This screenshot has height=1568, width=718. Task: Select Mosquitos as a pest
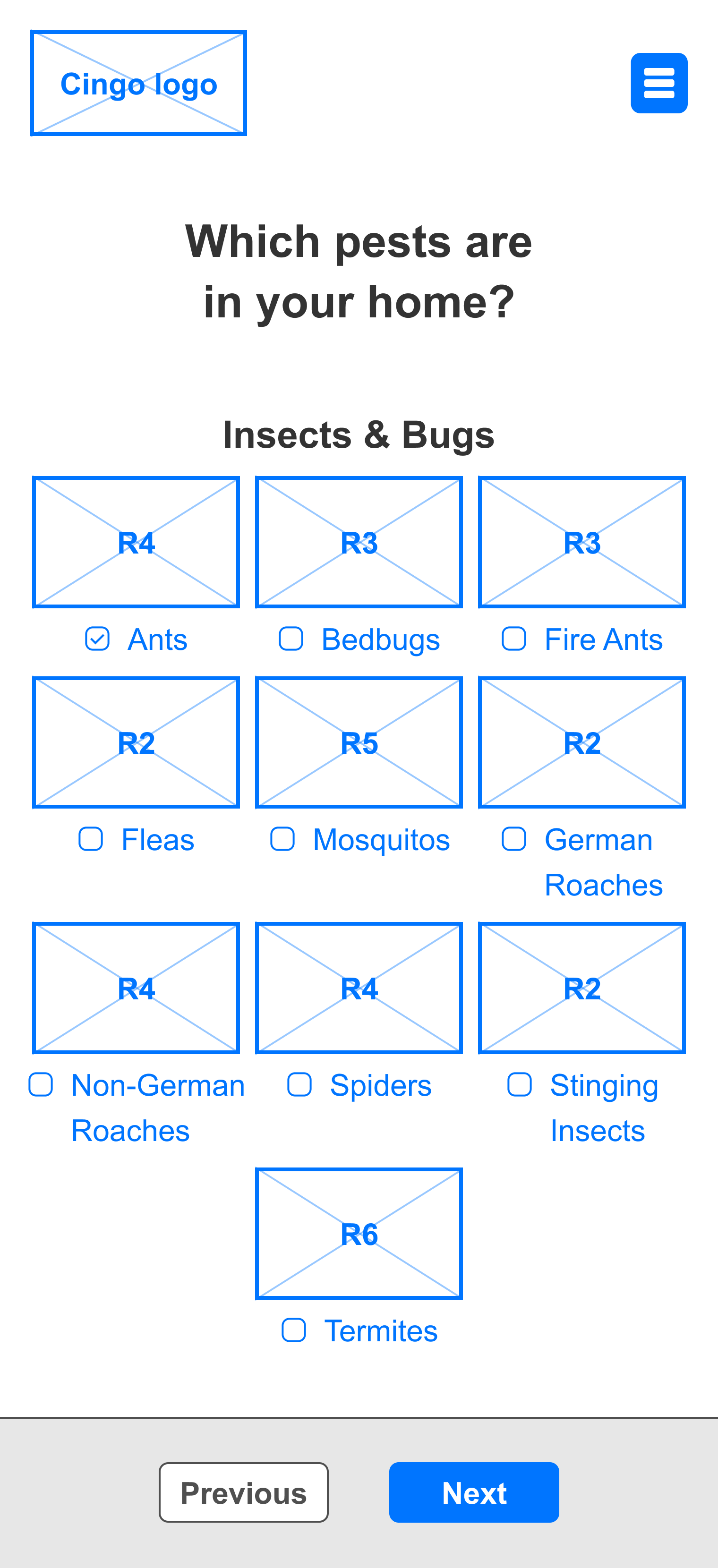[x=282, y=839]
